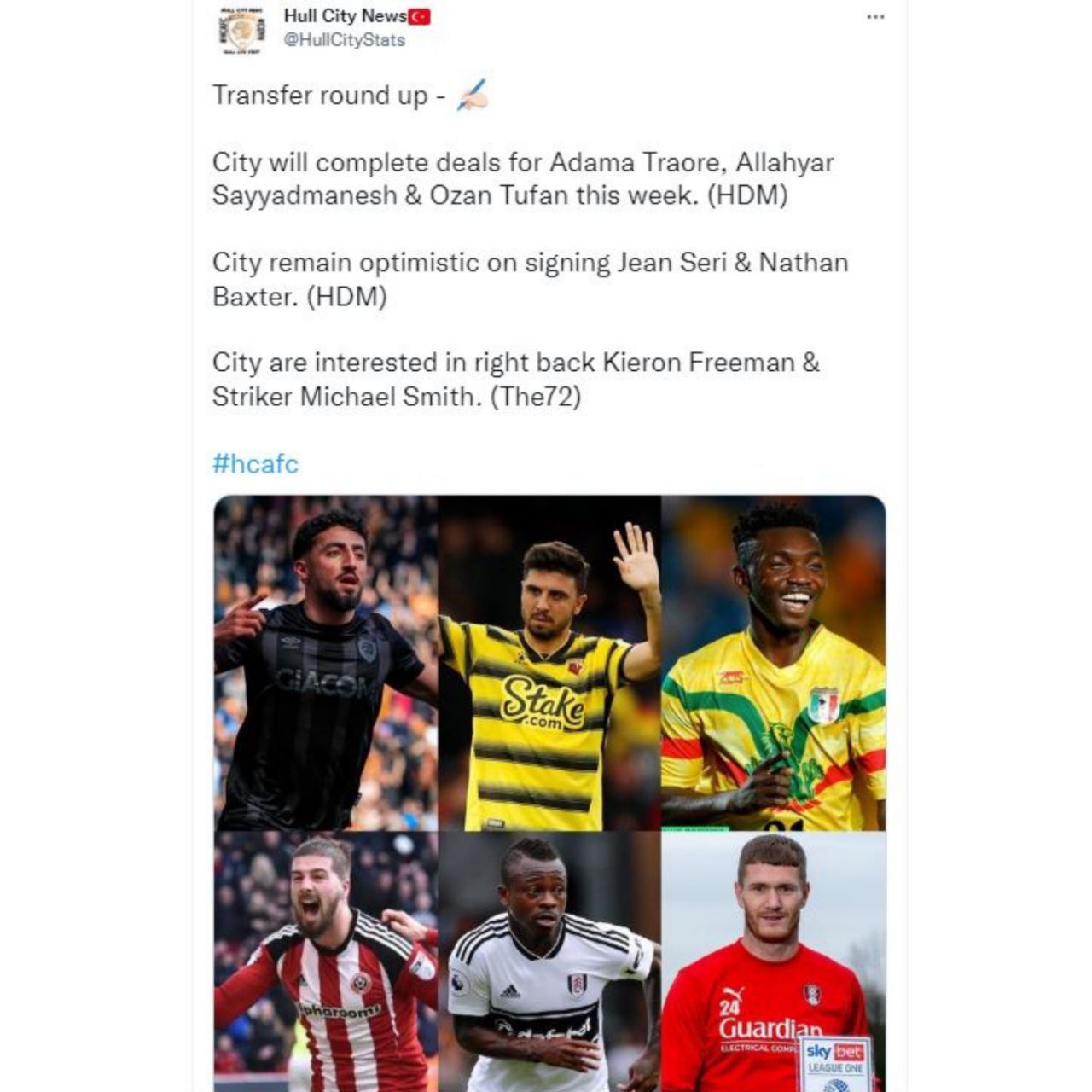Open the photo of the player in the black kit
Viewport: 1092px width, 1092px height.
point(325,663)
